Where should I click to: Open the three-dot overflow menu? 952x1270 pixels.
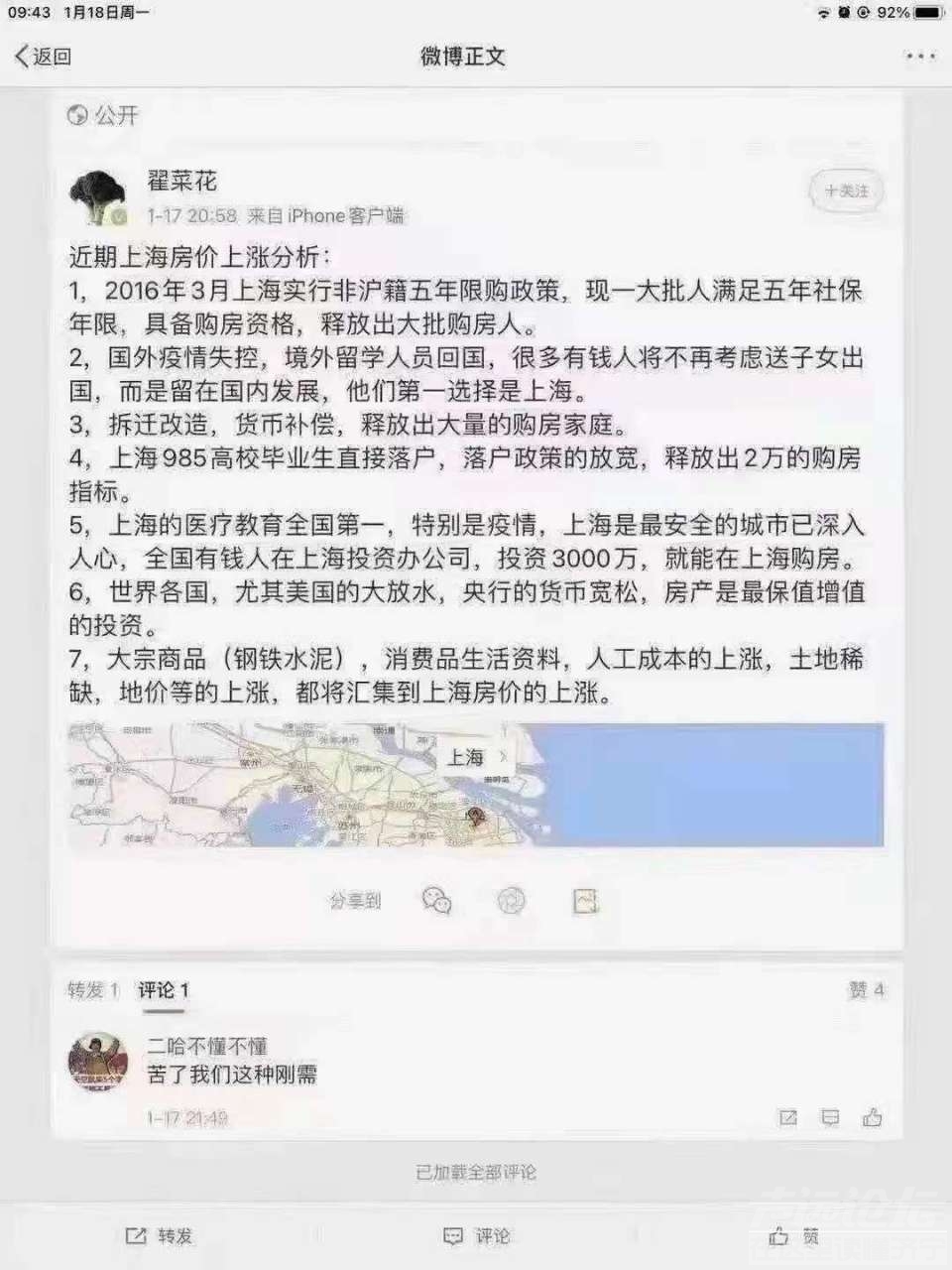point(919,57)
